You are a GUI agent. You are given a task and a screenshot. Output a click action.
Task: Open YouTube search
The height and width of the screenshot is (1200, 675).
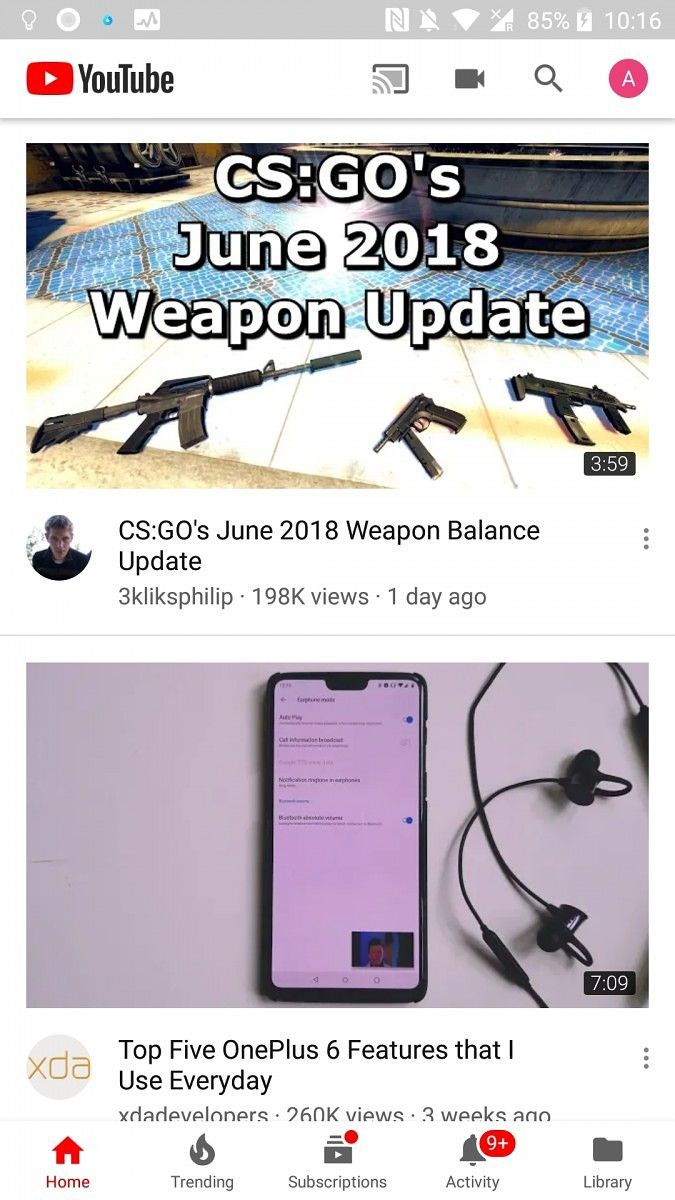pyautogui.click(x=548, y=79)
